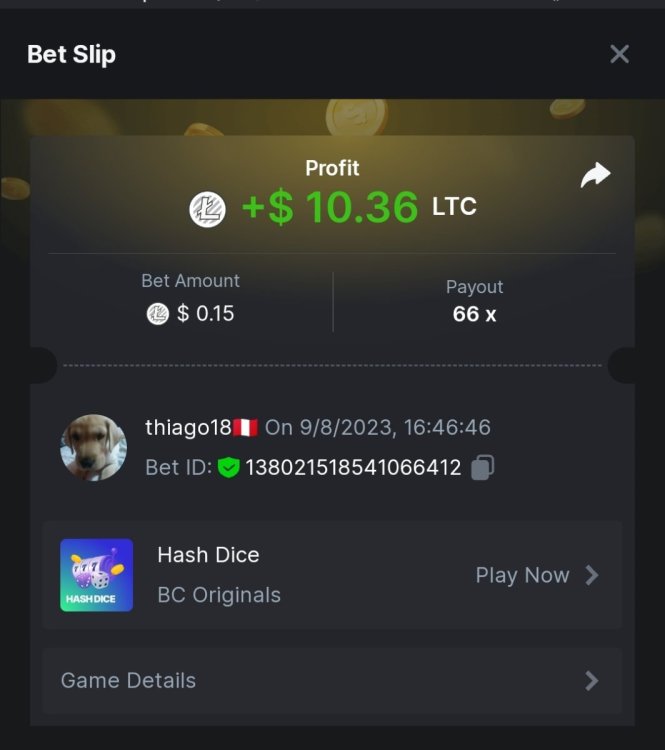This screenshot has height=750, width=665.
Task: Copy the Bet ID
Action: (483, 467)
